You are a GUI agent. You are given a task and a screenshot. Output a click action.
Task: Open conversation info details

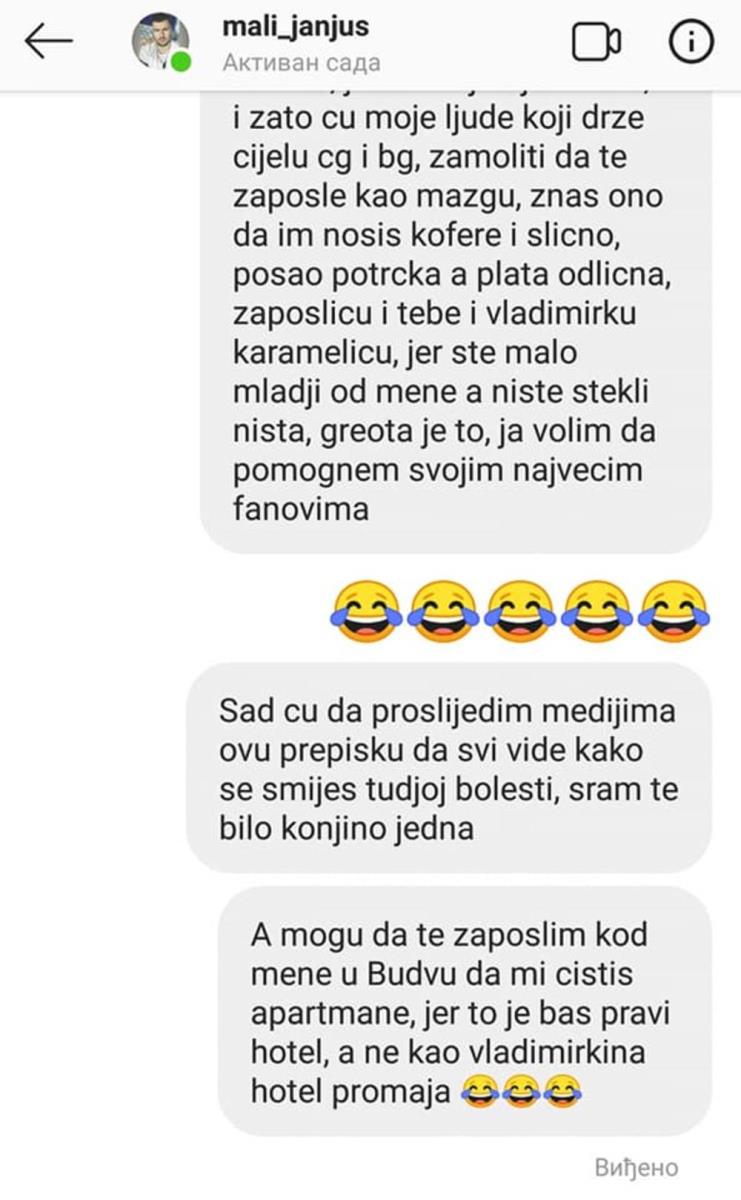pos(689,42)
